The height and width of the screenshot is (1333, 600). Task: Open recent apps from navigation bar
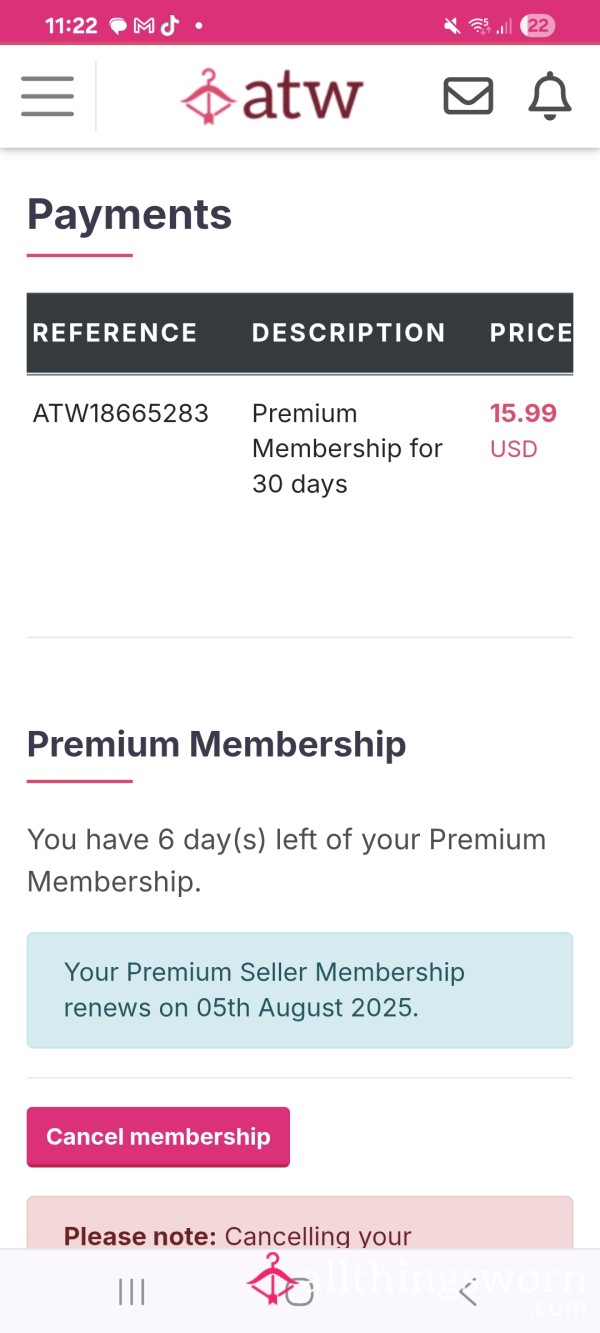(x=131, y=1292)
